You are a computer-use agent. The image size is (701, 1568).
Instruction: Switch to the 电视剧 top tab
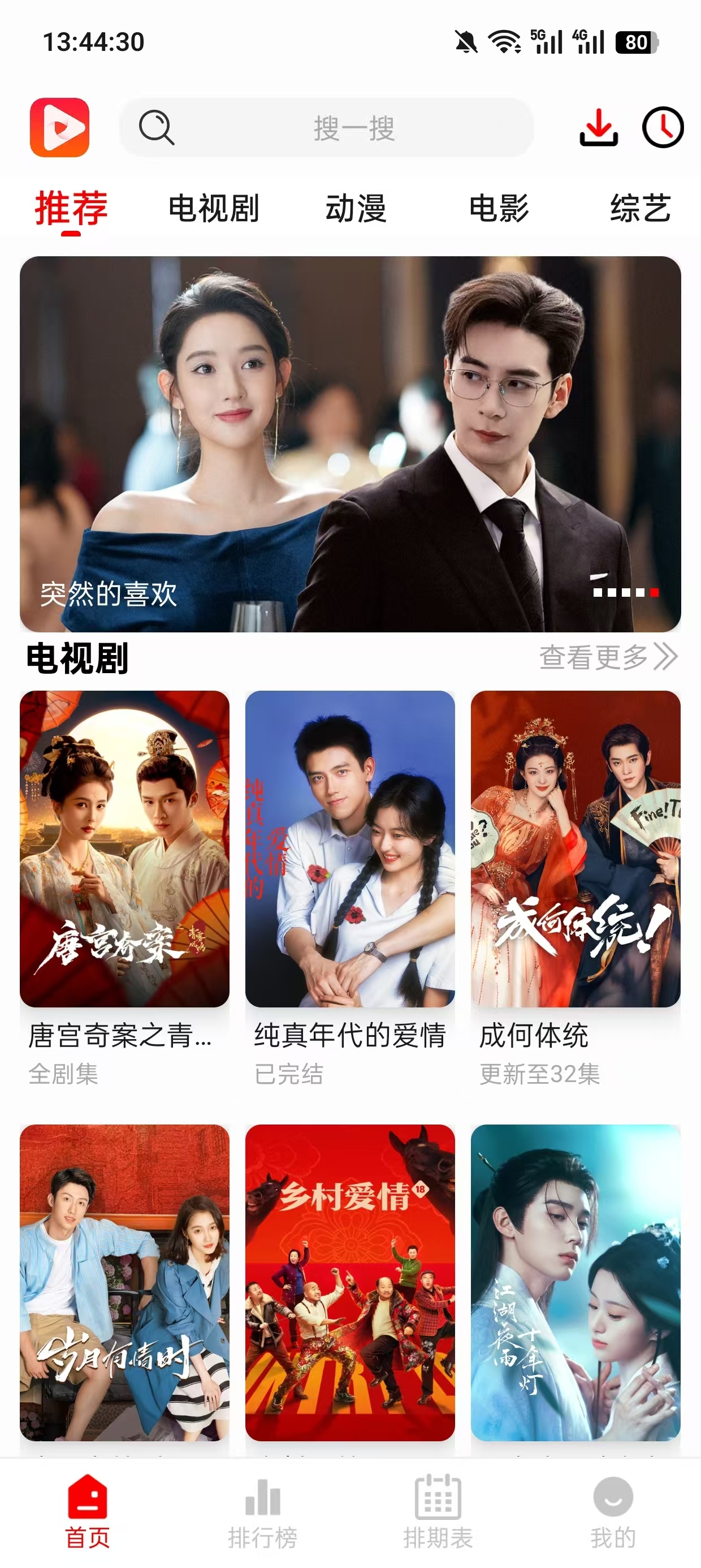click(214, 208)
